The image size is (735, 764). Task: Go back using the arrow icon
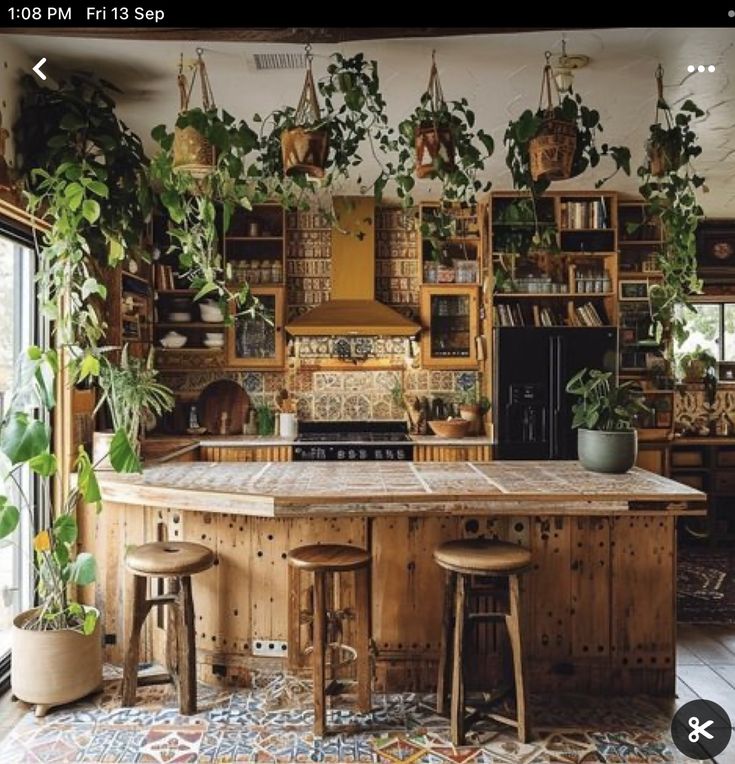click(40, 69)
